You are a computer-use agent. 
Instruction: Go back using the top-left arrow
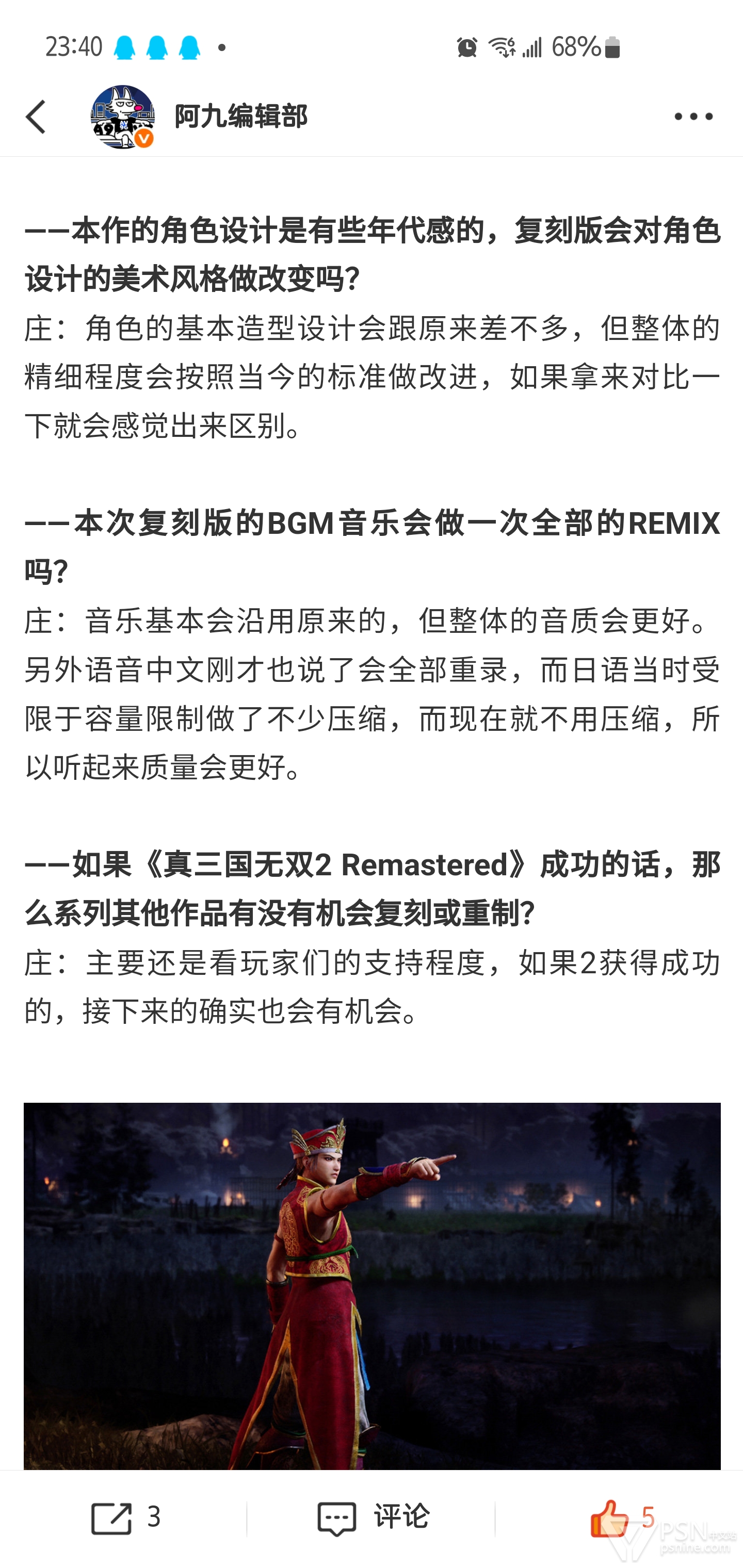coord(36,117)
